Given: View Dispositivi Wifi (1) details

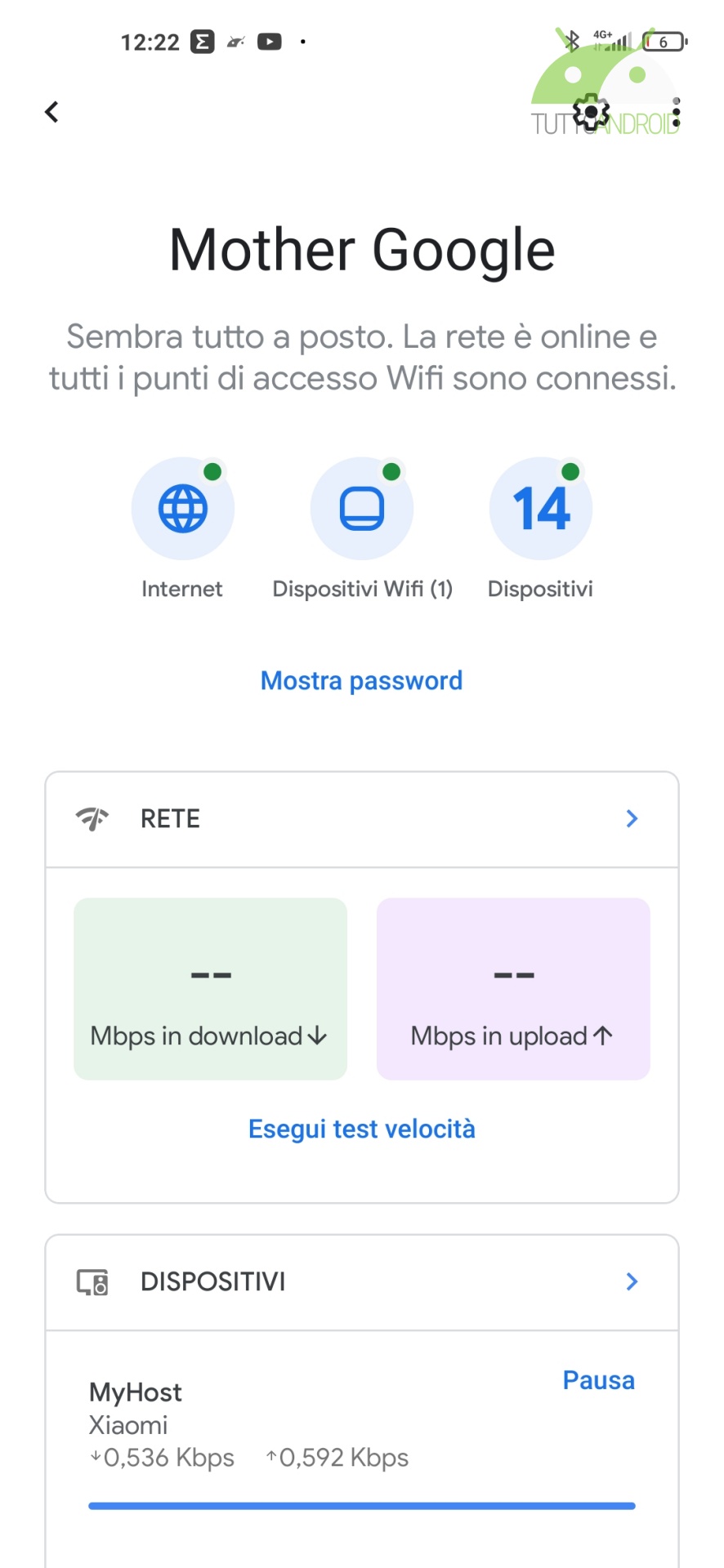Looking at the screenshot, I should (362, 509).
